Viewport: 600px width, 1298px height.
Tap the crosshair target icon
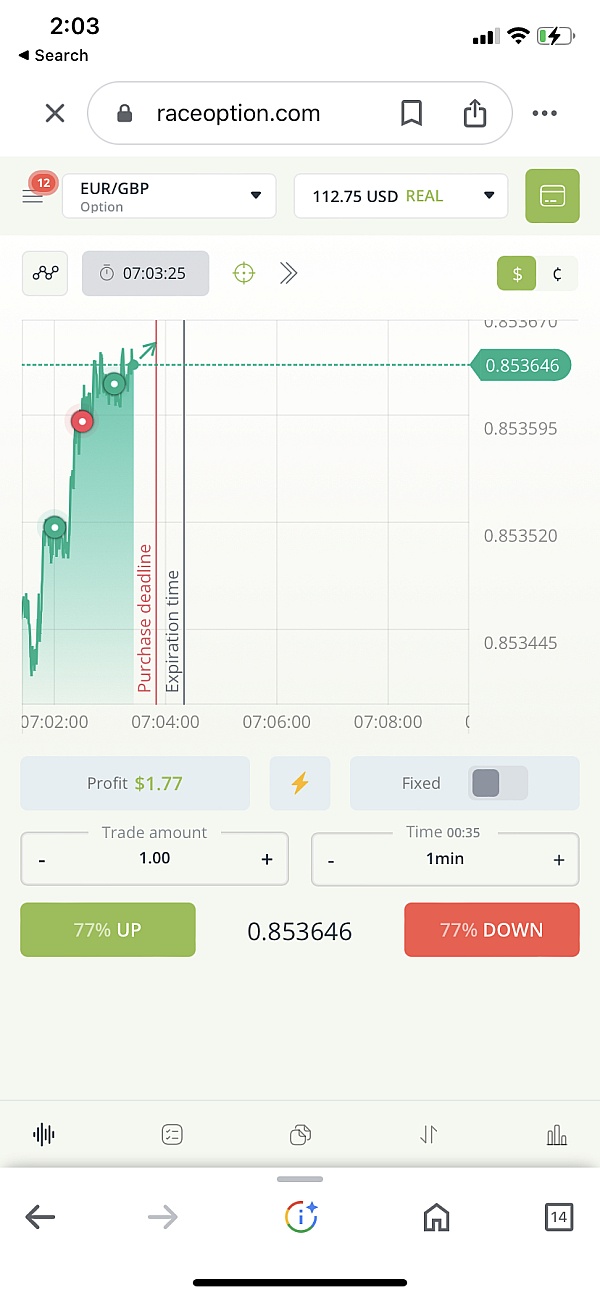(x=244, y=273)
